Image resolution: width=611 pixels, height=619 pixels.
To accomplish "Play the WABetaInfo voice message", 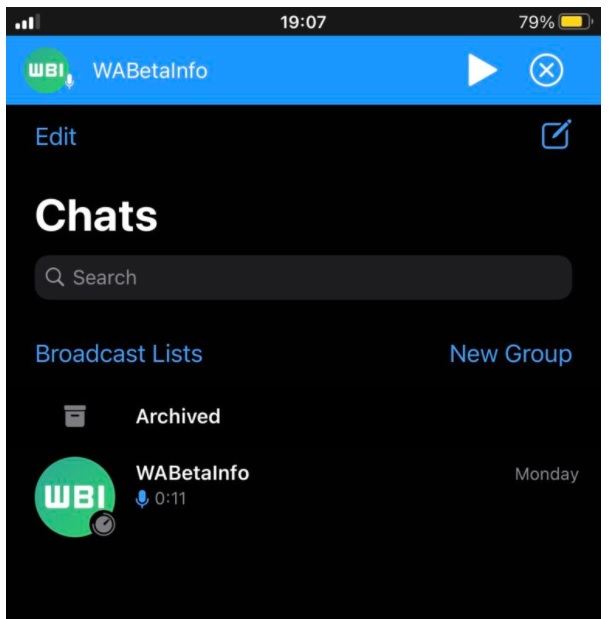I will point(482,70).
